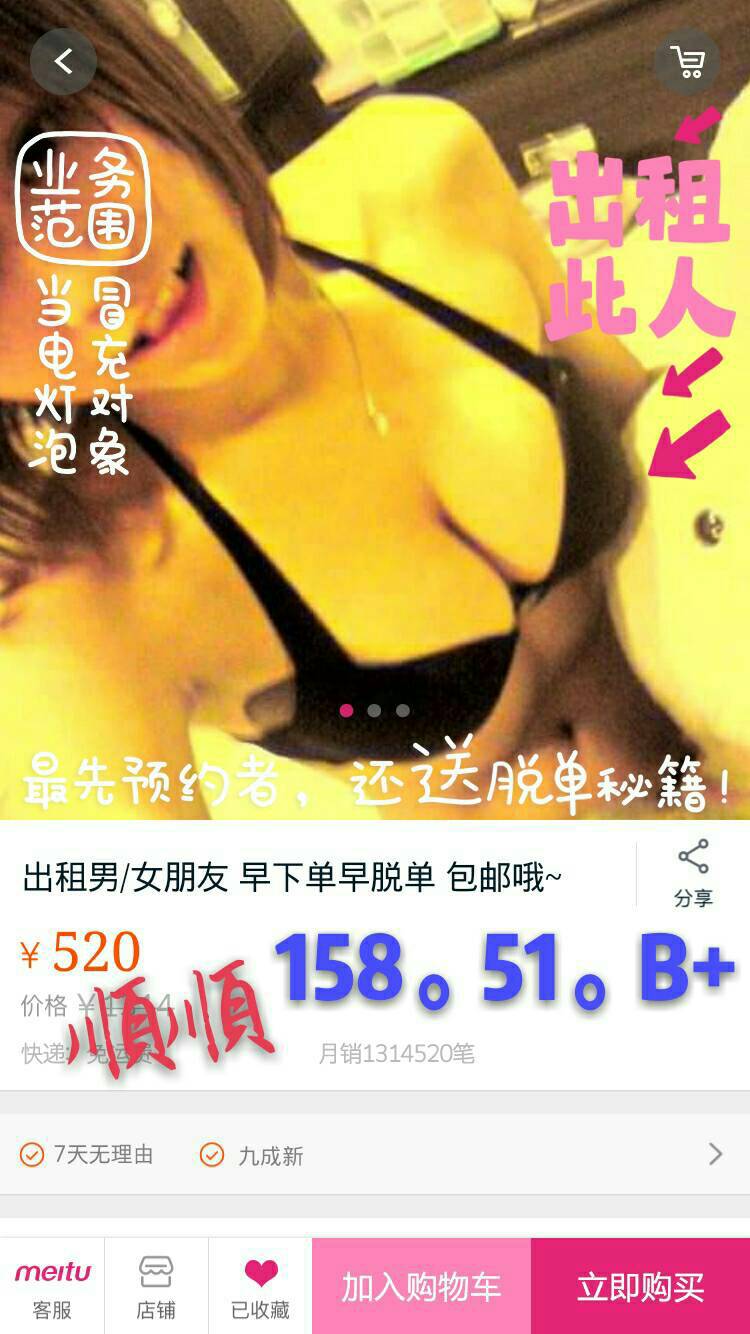Tap the main product photo
The width and height of the screenshot is (750, 1334).
[x=375, y=400]
